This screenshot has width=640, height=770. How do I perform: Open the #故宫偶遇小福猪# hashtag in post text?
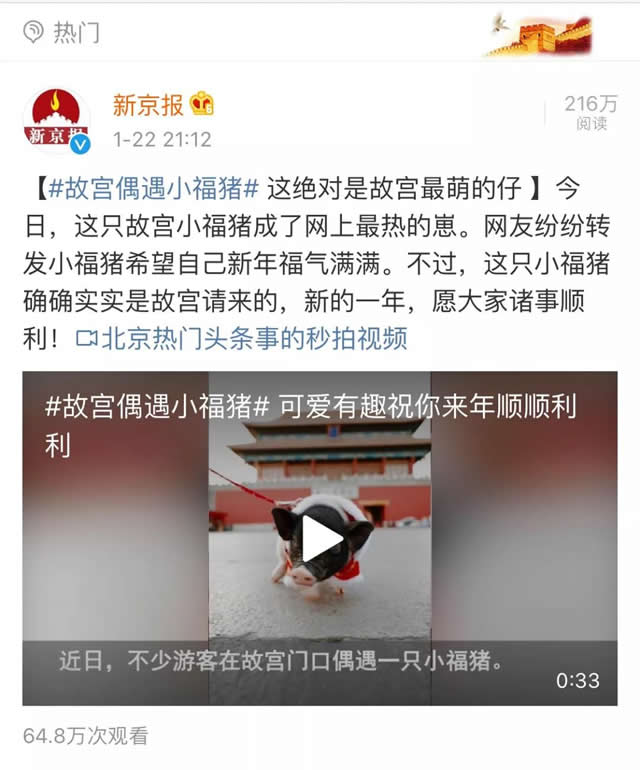click(x=154, y=187)
